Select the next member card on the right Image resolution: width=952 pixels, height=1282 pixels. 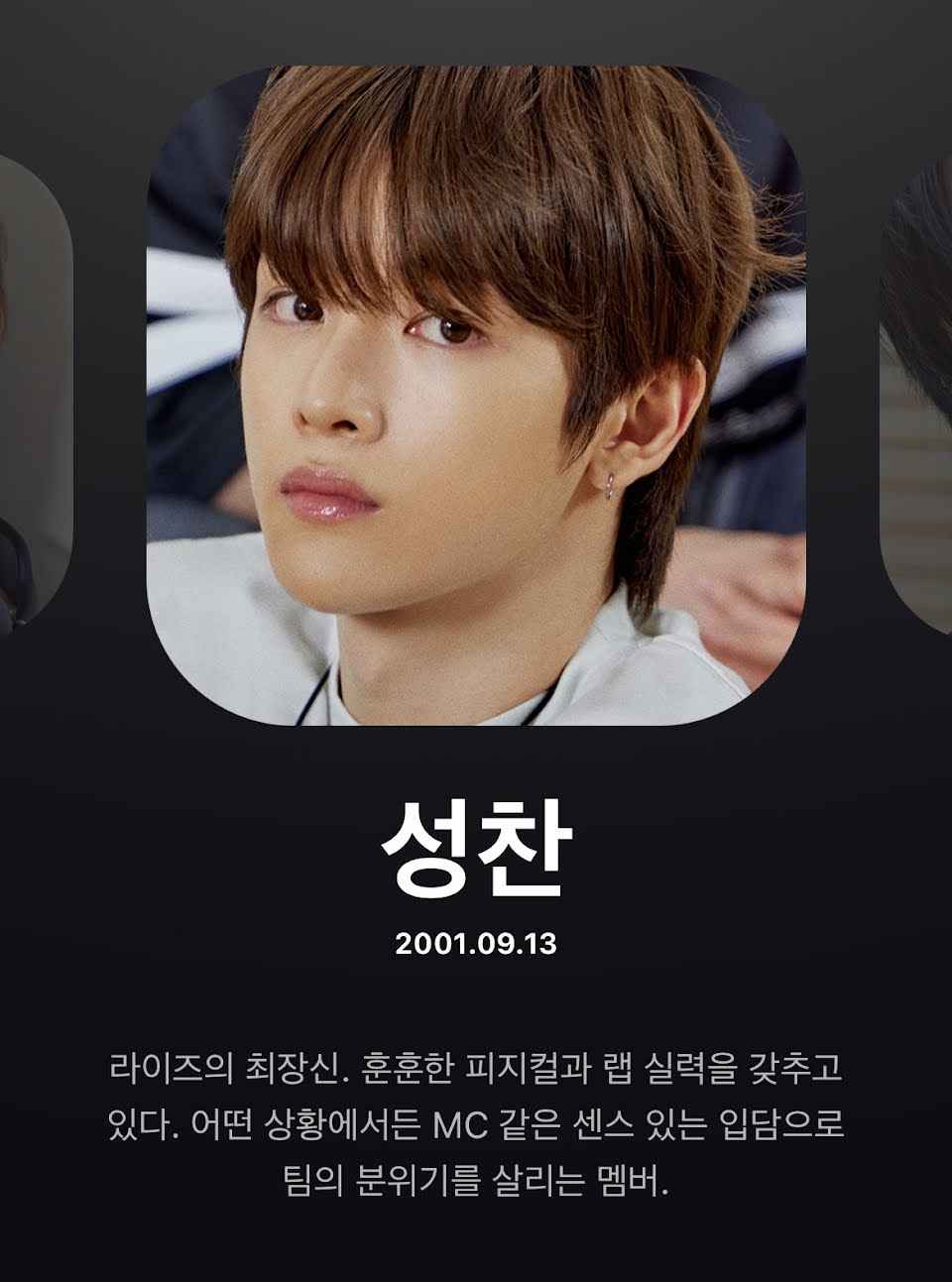pyautogui.click(x=916, y=395)
